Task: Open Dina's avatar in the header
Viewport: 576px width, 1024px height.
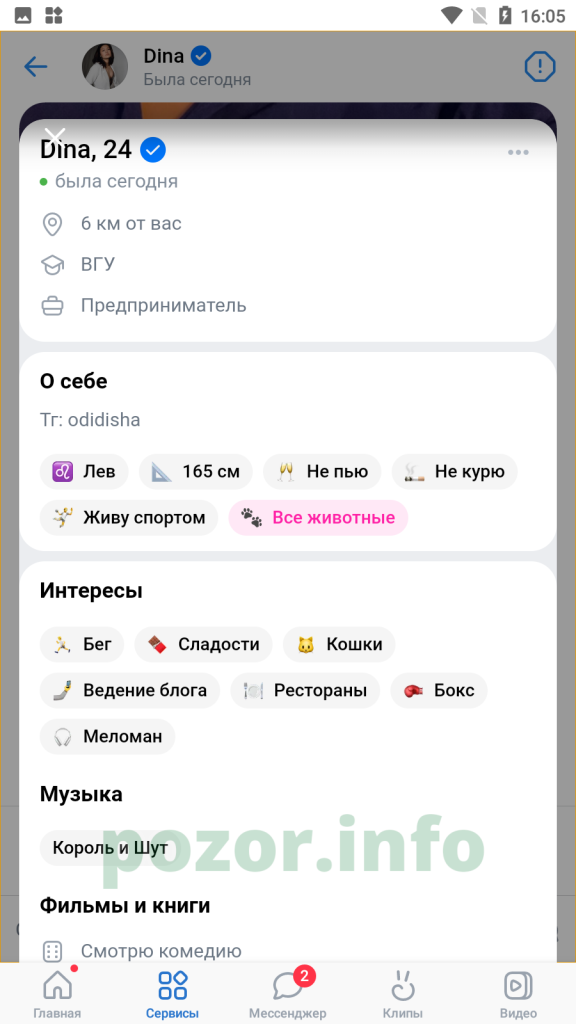Action: coord(104,67)
